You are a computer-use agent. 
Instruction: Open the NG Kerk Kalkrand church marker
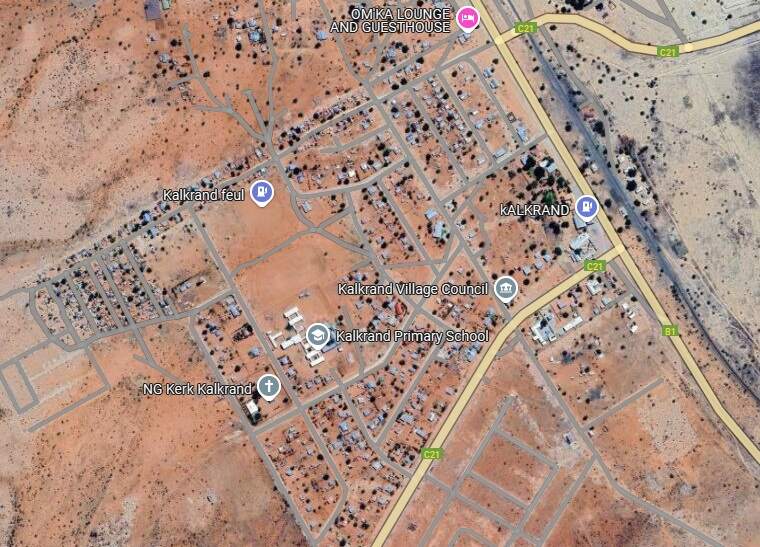point(267,385)
